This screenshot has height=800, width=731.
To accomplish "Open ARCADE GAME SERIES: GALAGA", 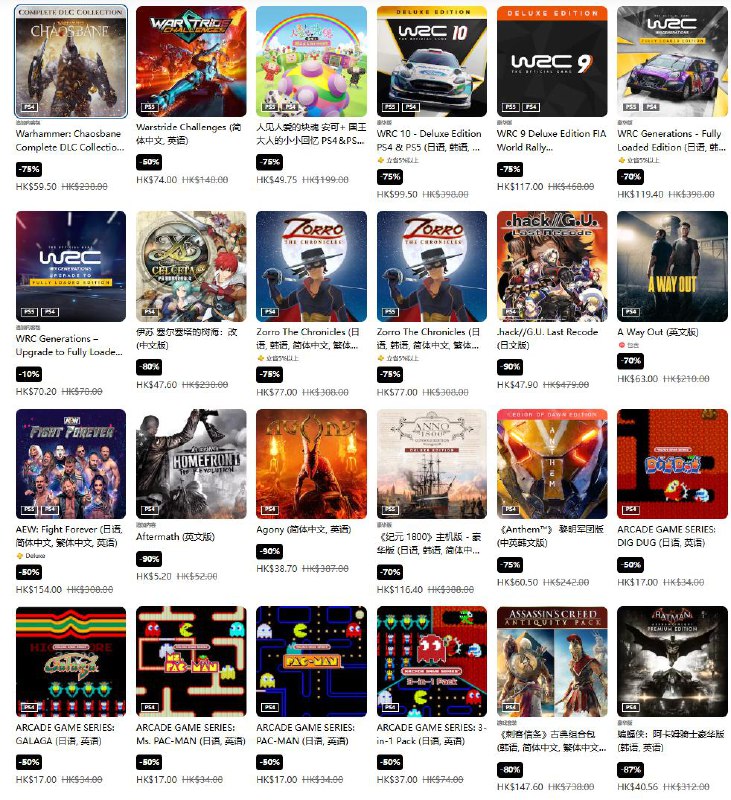I will pyautogui.click(x=71, y=661).
